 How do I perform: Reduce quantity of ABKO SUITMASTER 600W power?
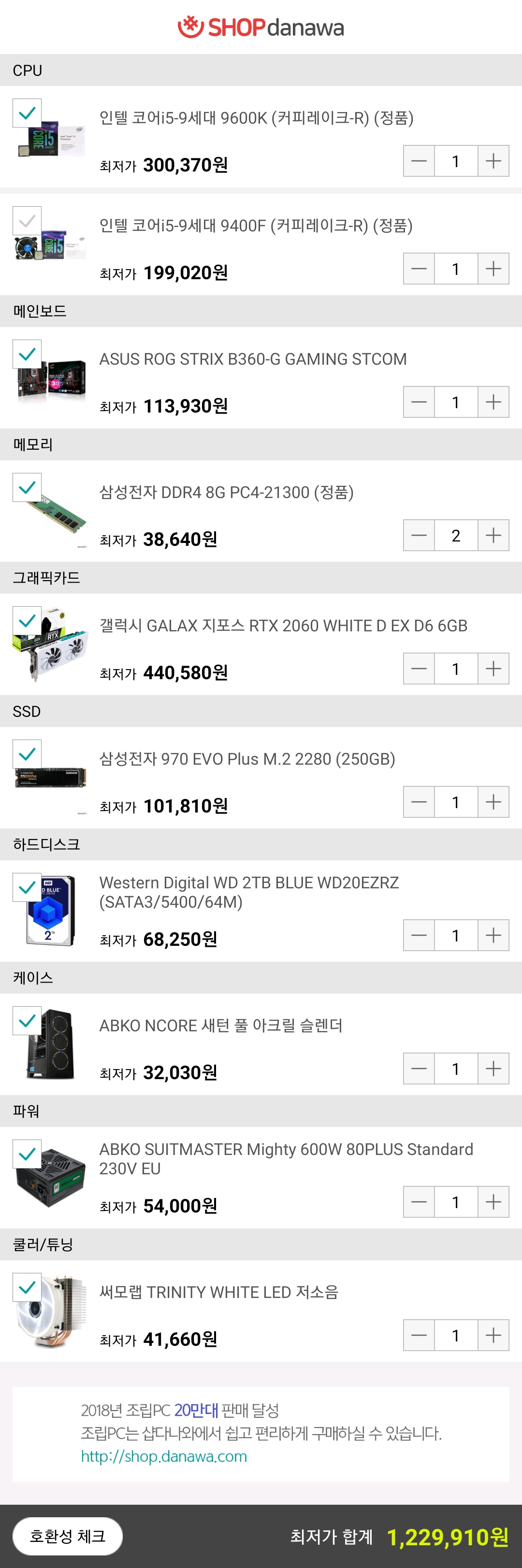[419, 1202]
